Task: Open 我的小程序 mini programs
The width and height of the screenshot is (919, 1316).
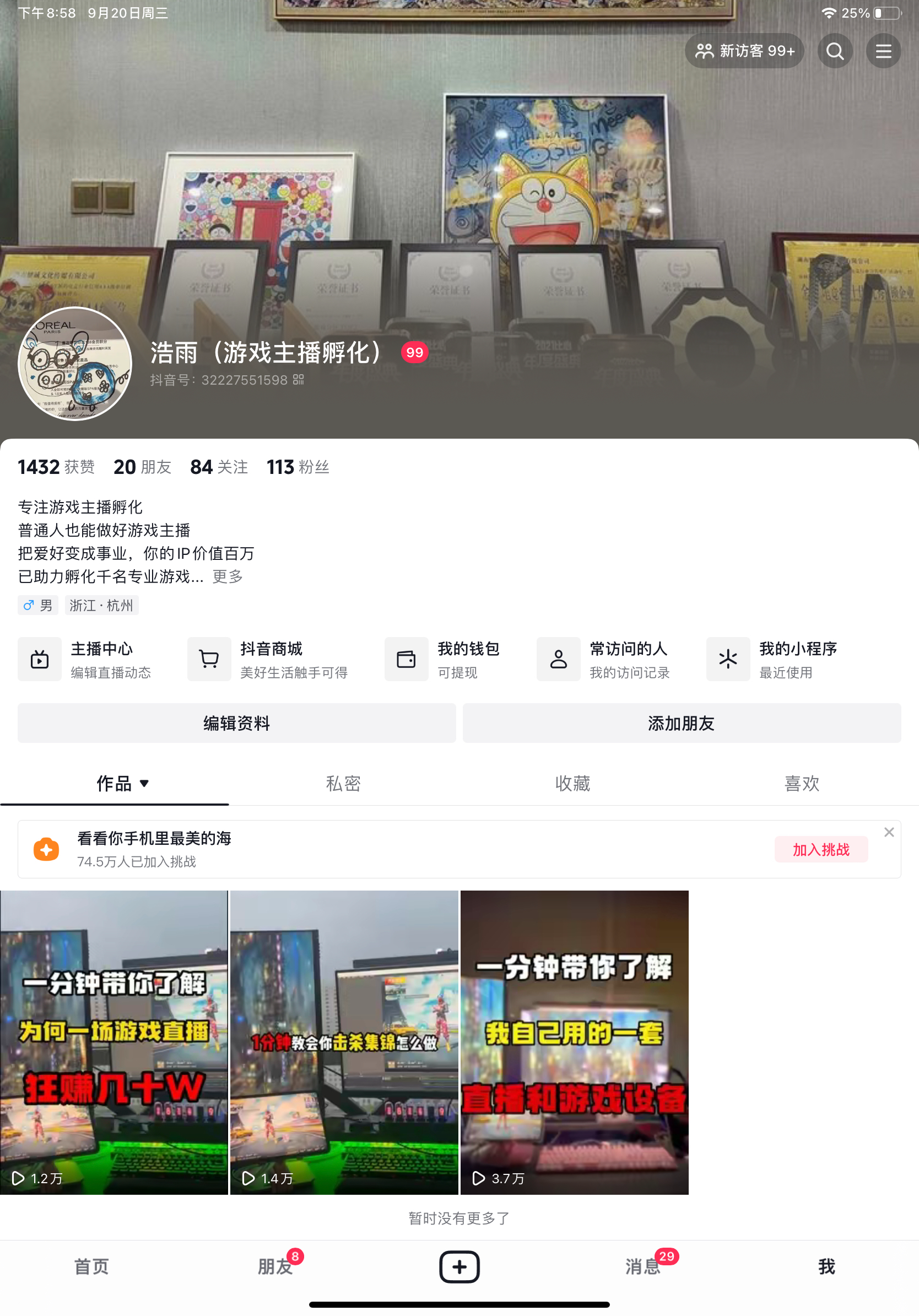Action: coord(774,659)
